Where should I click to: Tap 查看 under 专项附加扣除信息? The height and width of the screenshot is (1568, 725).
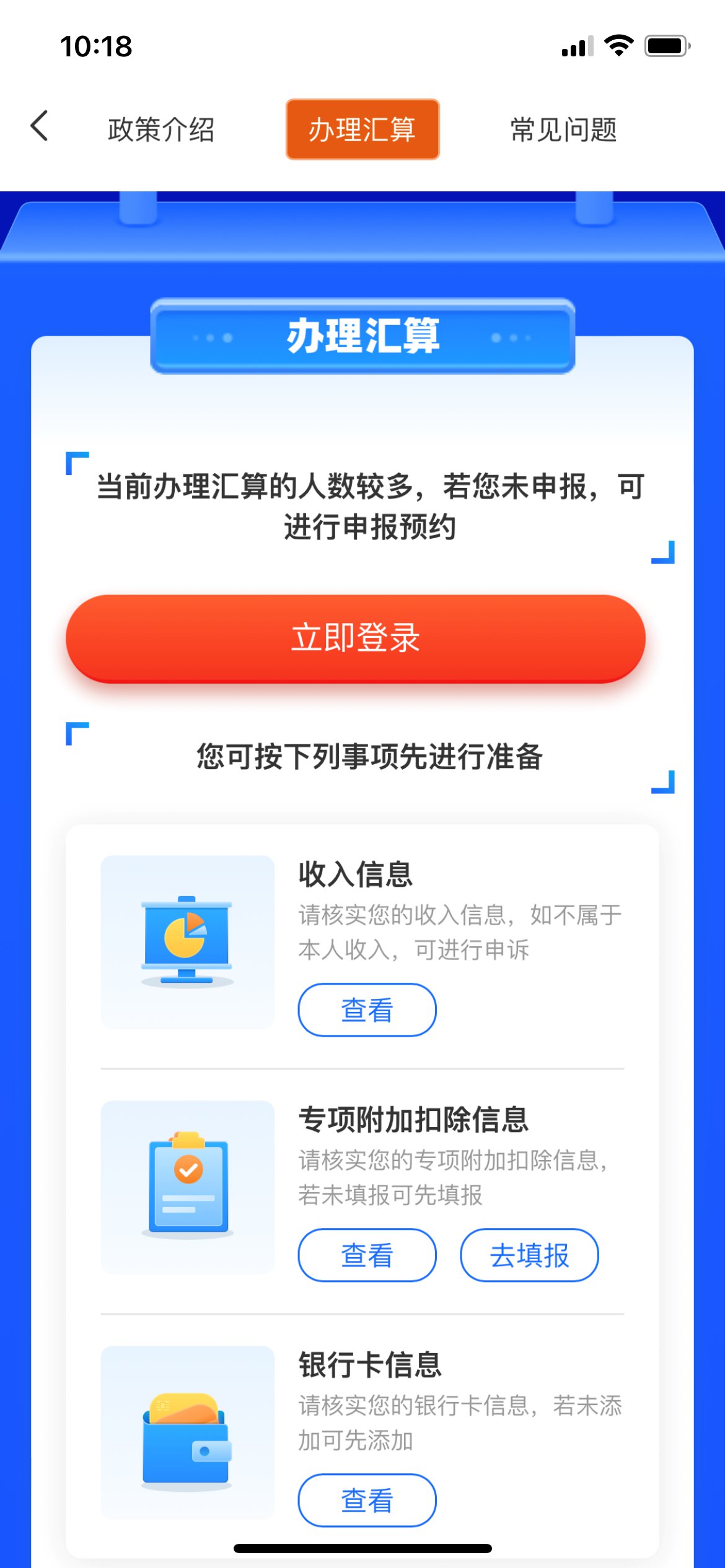tap(367, 1255)
